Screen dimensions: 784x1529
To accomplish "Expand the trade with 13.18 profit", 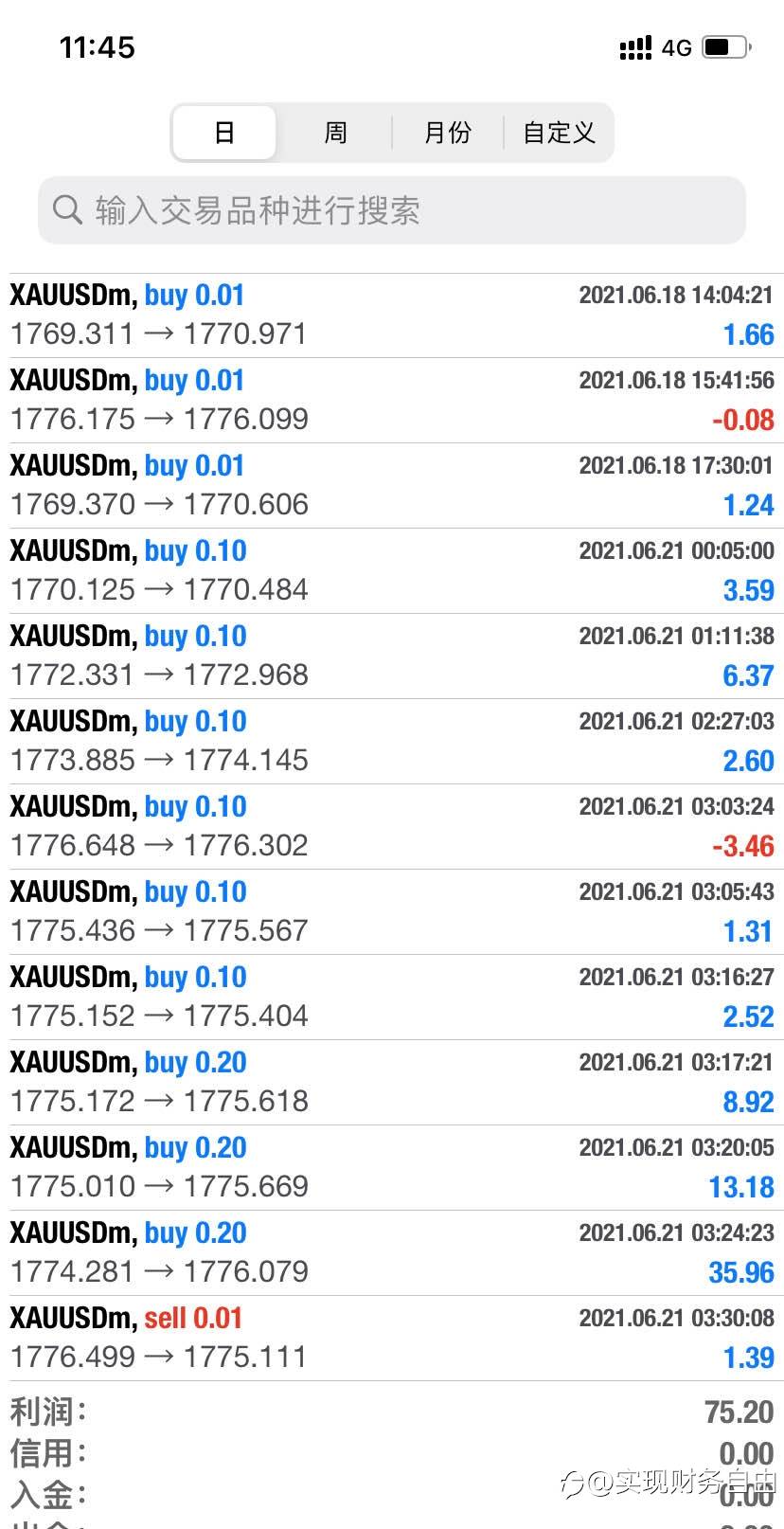I will tap(392, 1168).
